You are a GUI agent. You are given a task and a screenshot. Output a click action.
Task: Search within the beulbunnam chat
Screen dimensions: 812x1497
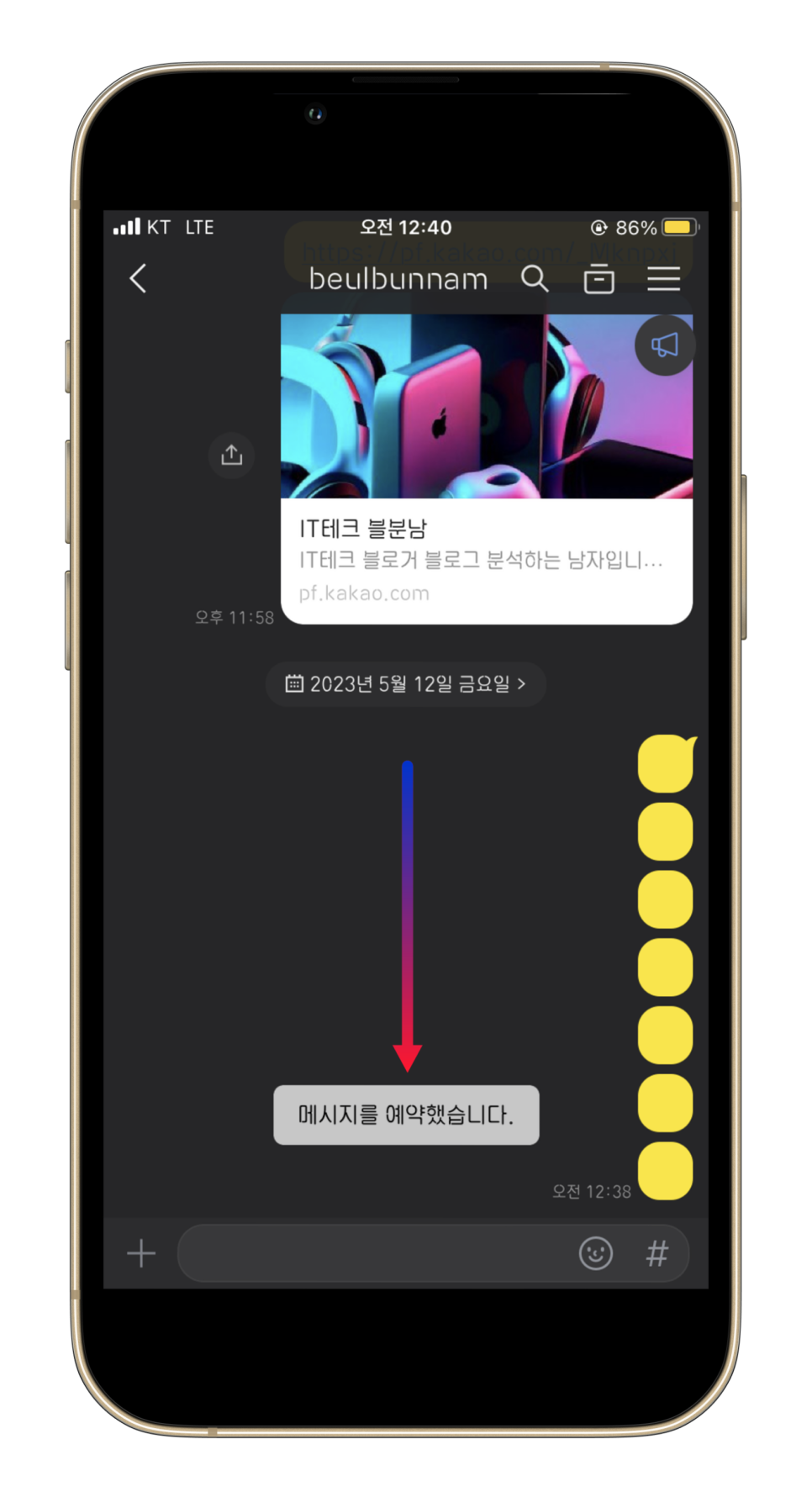tap(535, 278)
